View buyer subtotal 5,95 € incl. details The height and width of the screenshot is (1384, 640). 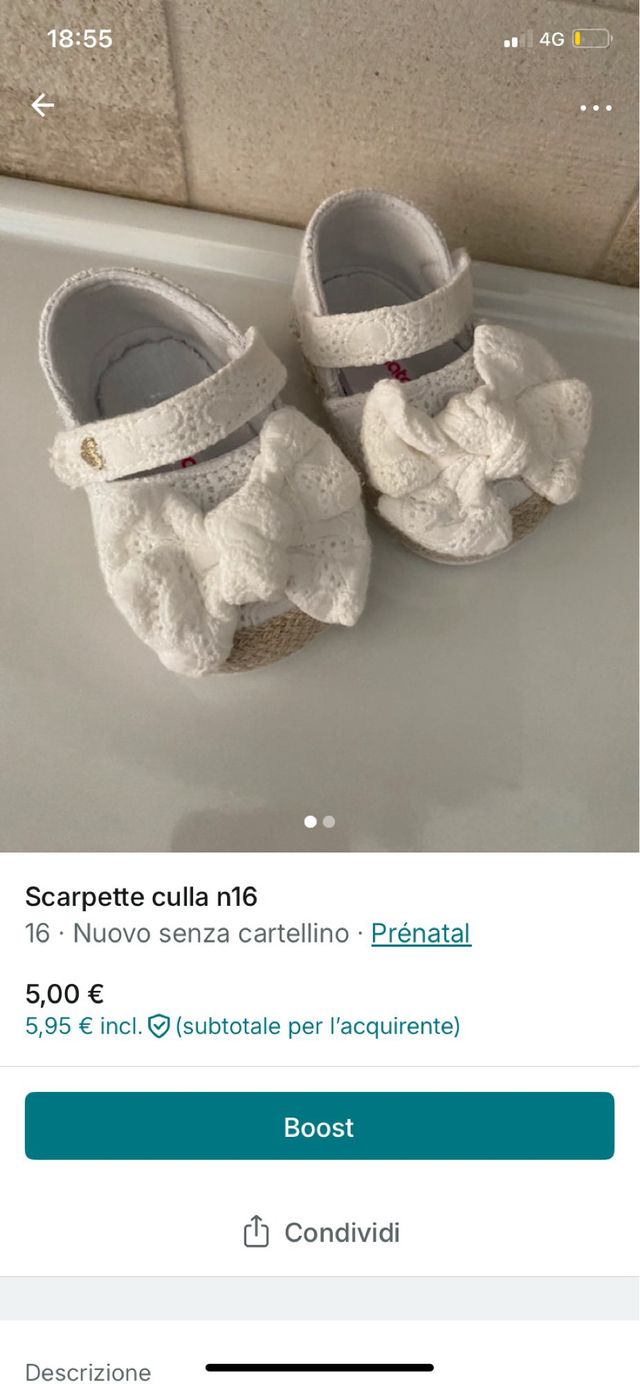242,1026
